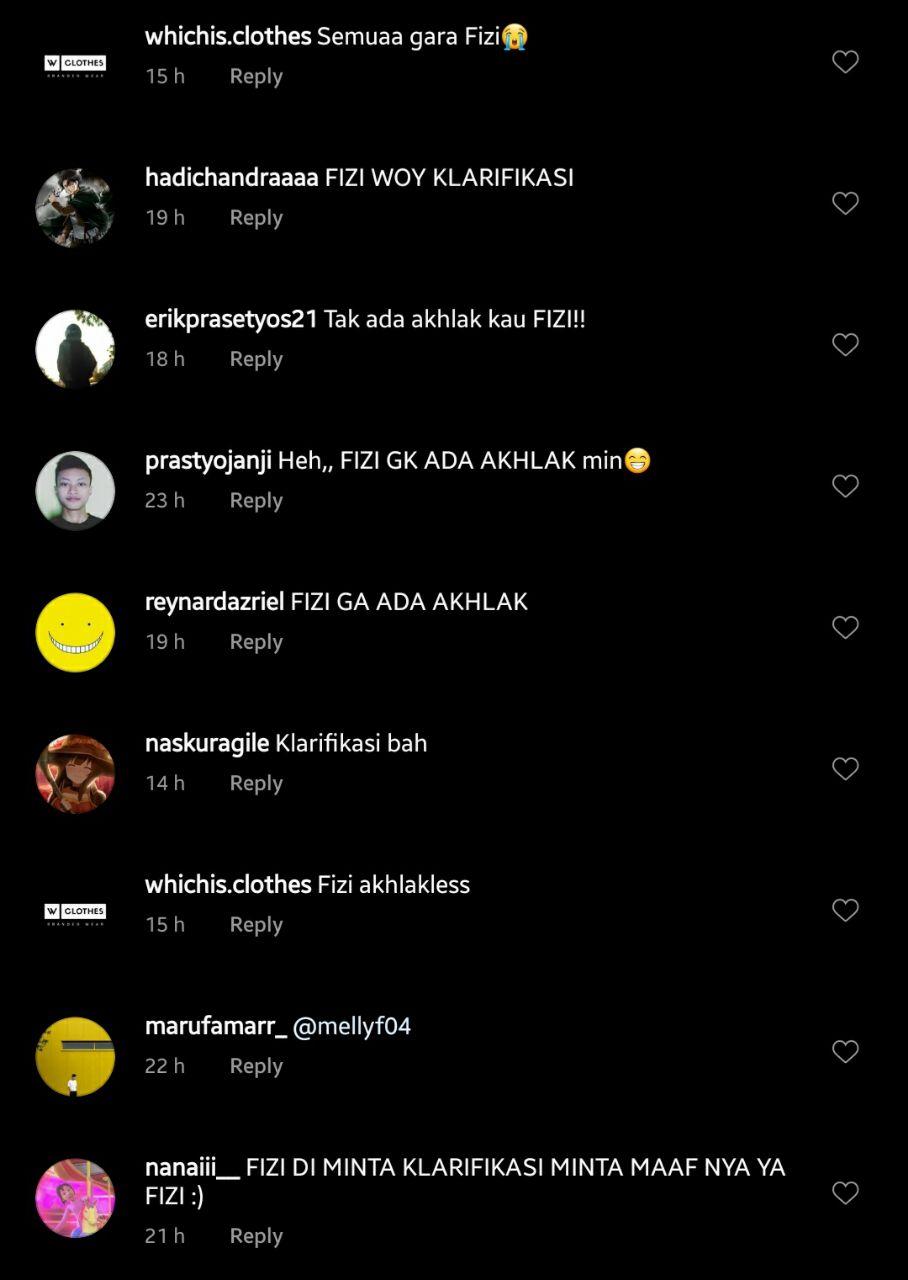Like naskuragile's Klarifikasi bah comment
908x1280 pixels.
(x=845, y=769)
